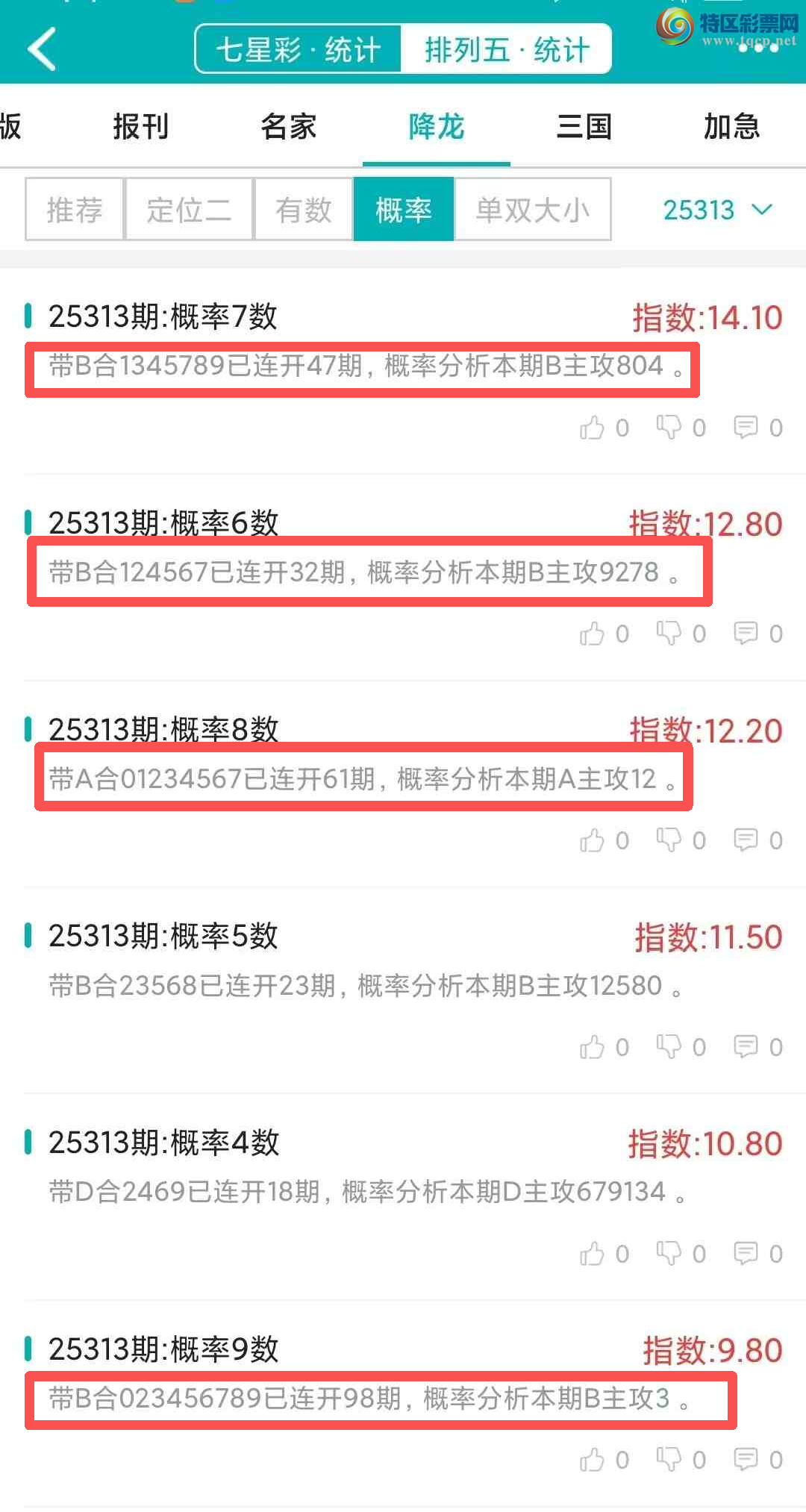806x1512 pixels.
Task: Open the three-dot overflow menu
Action: [758, 48]
